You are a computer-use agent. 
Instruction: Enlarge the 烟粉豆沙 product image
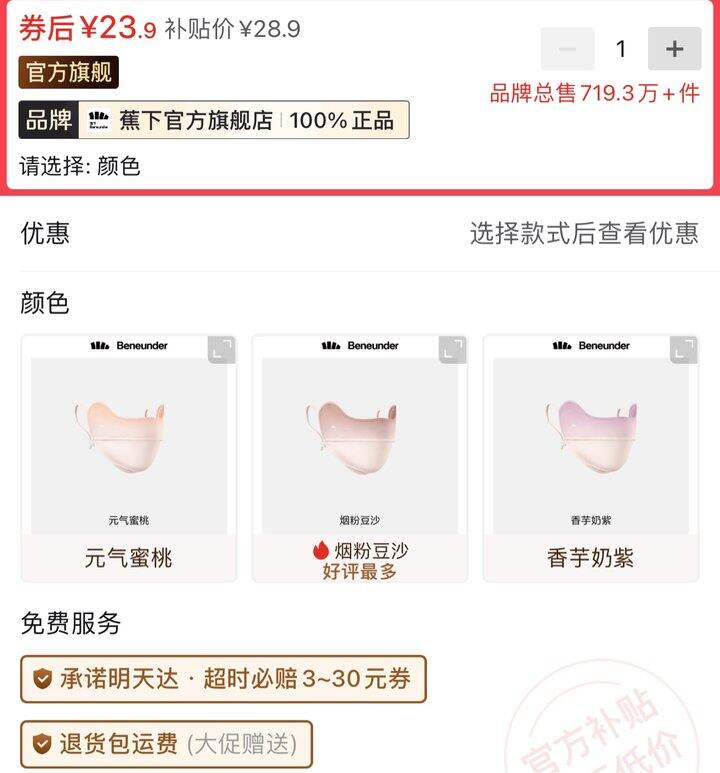(452, 349)
